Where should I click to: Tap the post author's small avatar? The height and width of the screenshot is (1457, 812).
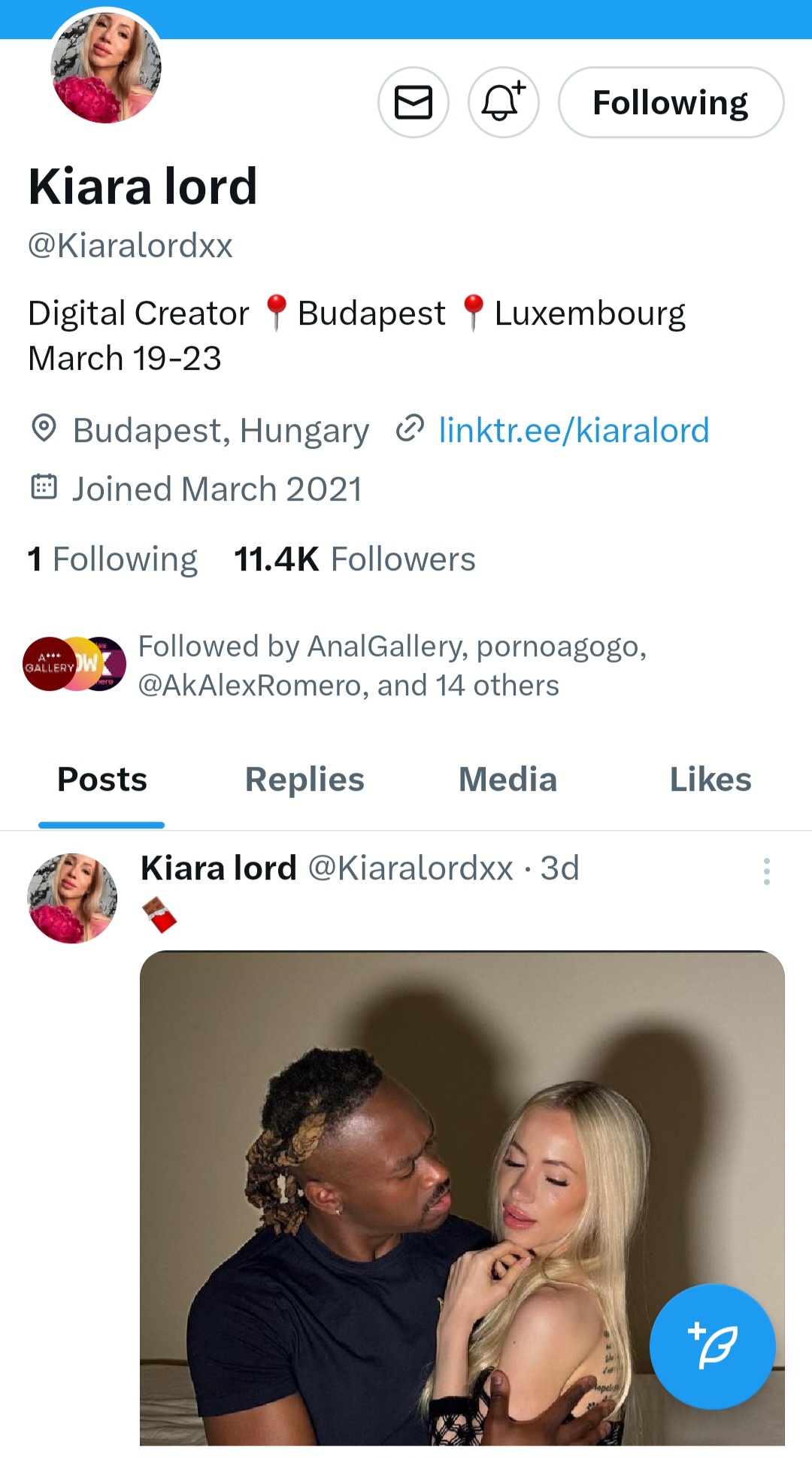[x=72, y=898]
